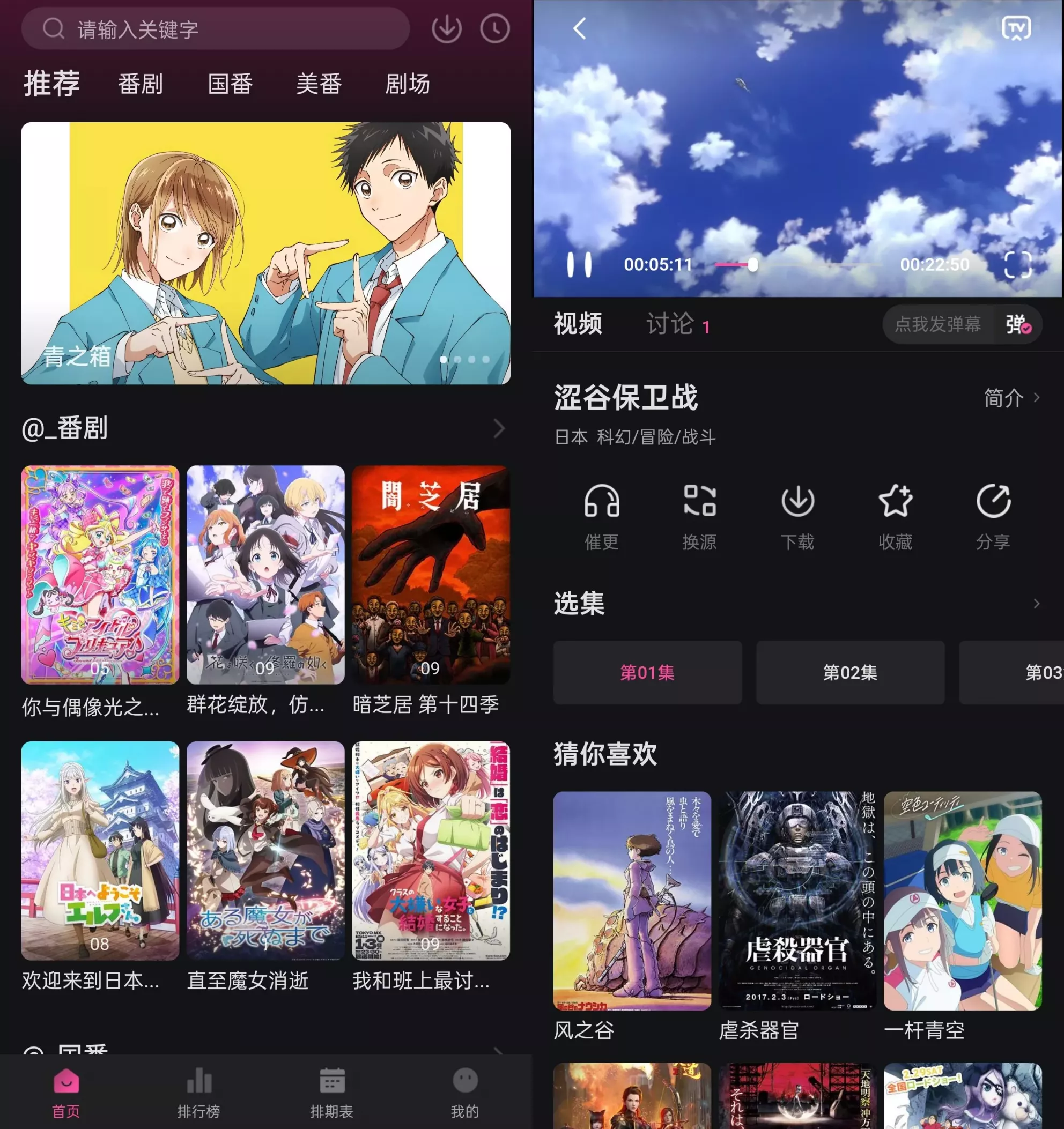Open more of the @_番剧 section
This screenshot has height=1129, width=1064.
499,429
